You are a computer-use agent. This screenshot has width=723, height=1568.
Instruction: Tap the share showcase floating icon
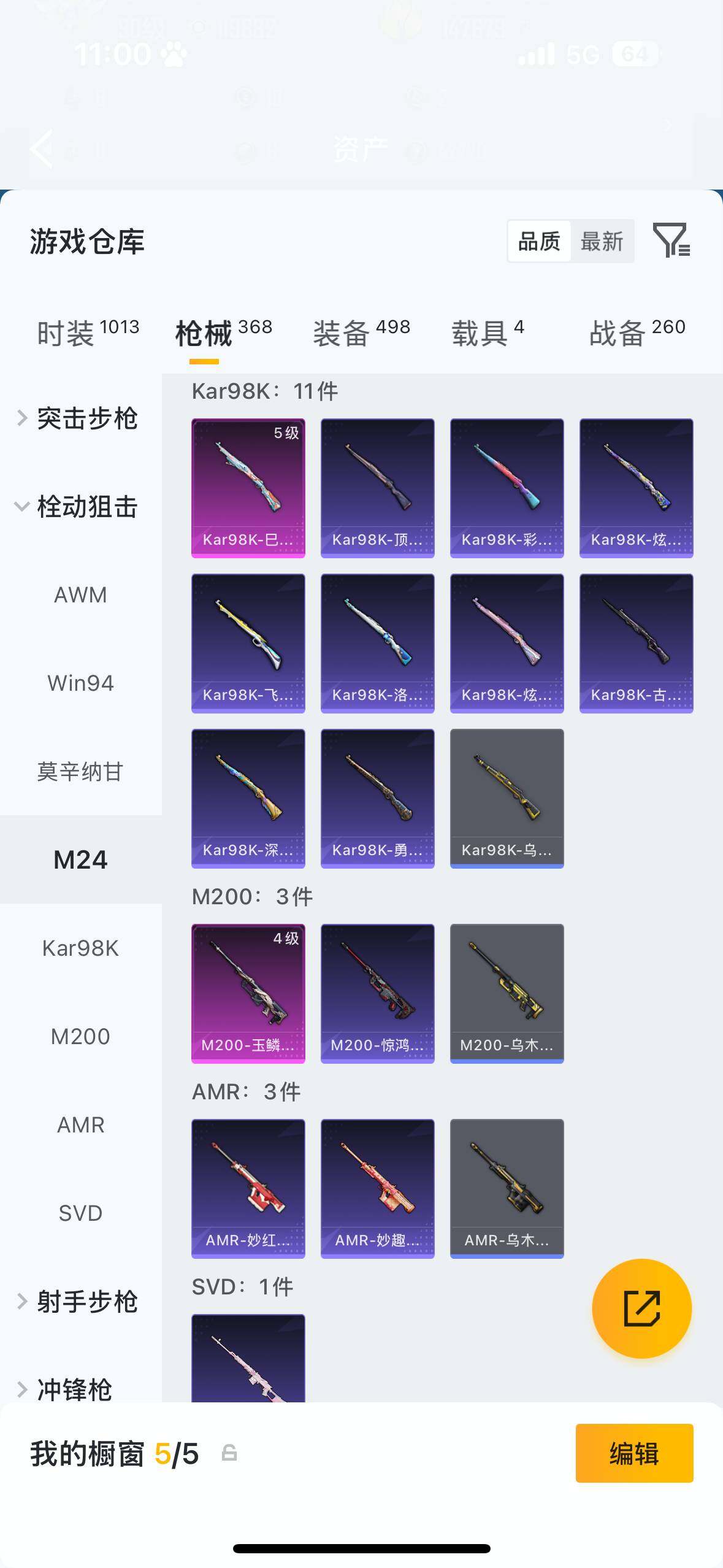click(x=641, y=1308)
